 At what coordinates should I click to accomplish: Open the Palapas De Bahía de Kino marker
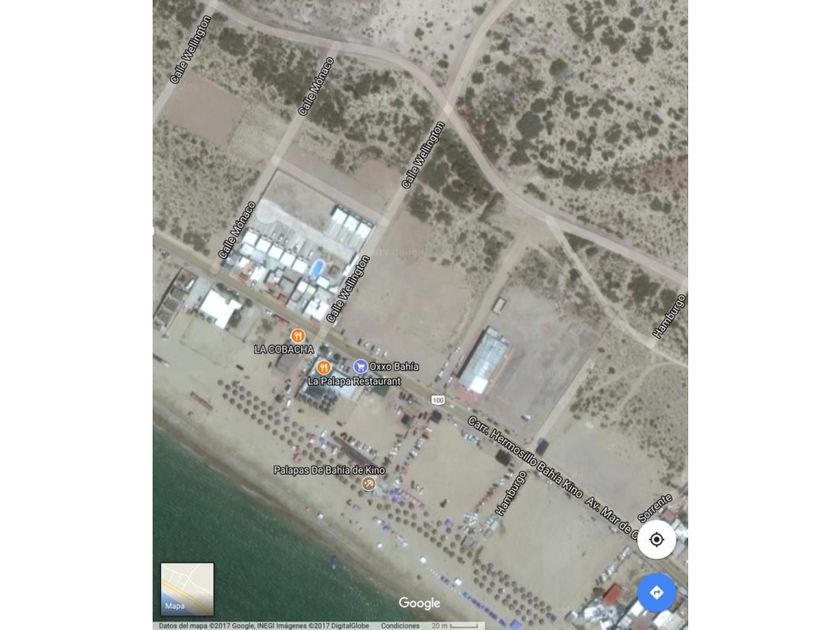[x=368, y=484]
